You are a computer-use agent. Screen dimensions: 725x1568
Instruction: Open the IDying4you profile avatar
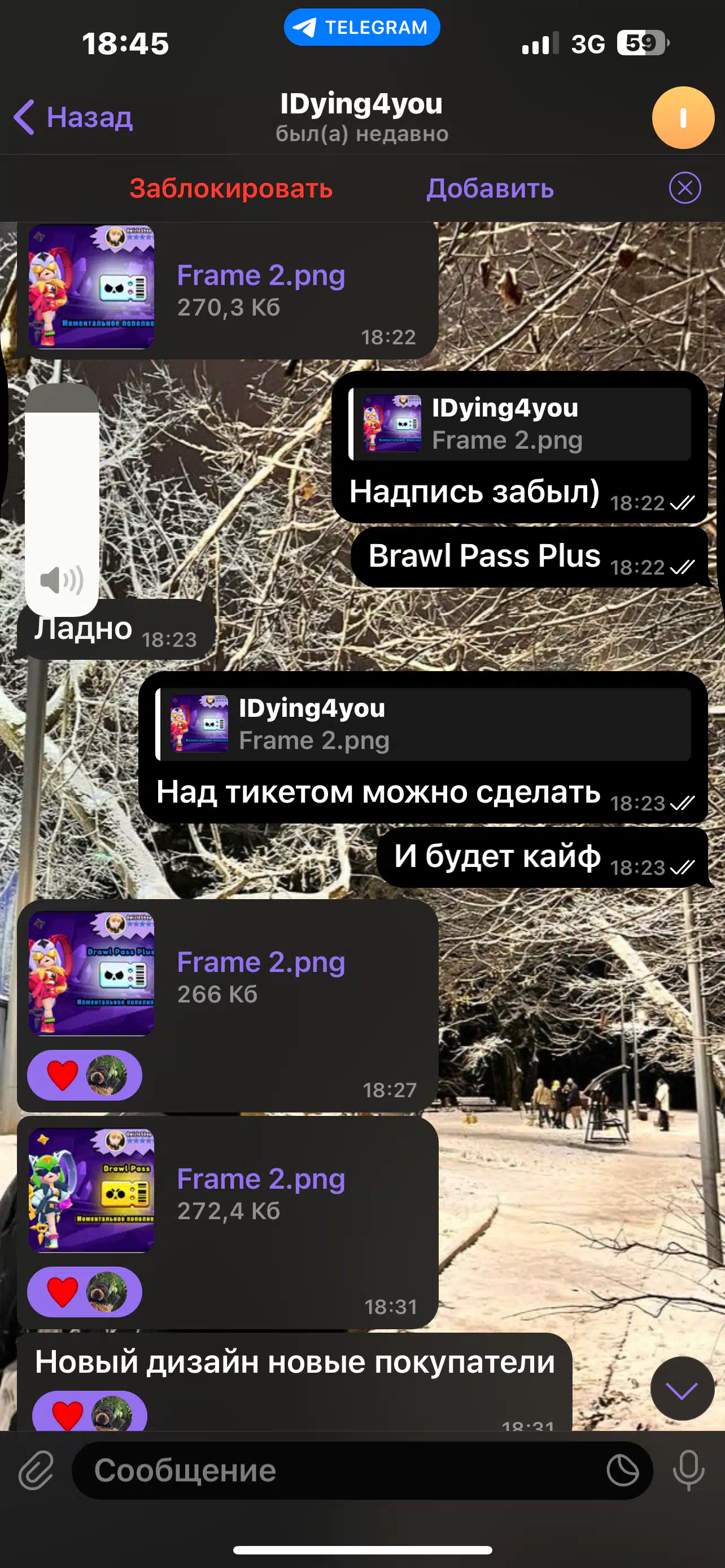683,117
